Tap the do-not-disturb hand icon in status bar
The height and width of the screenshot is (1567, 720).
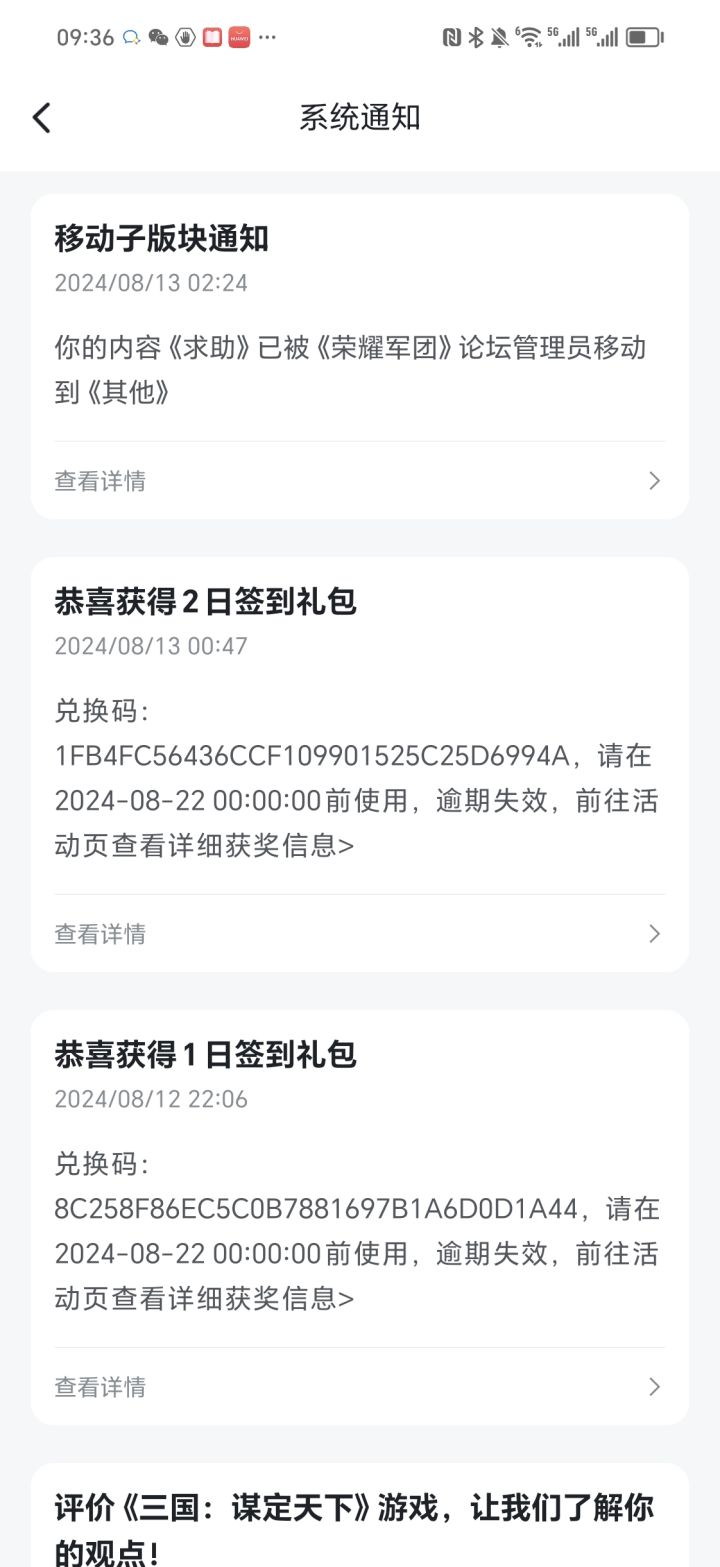[184, 36]
